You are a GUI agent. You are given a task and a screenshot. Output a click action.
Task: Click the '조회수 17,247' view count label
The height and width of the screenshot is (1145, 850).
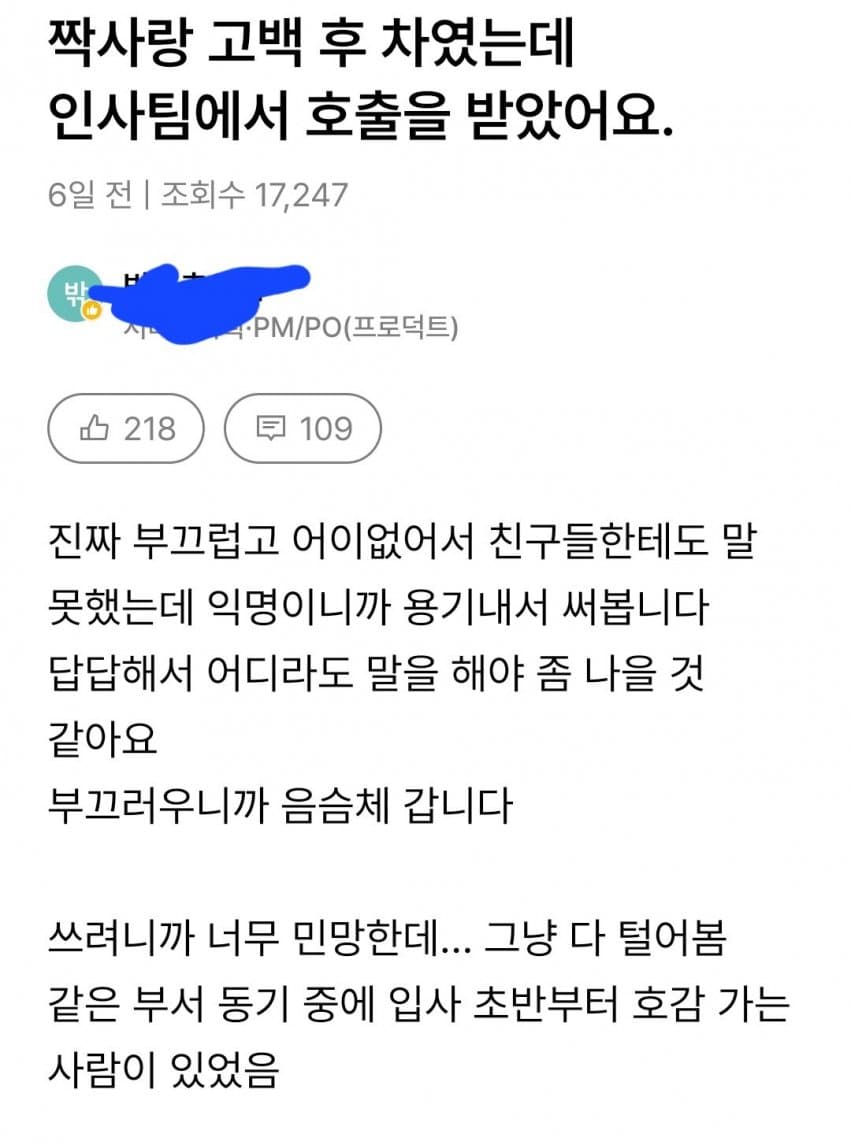[x=250, y=192]
